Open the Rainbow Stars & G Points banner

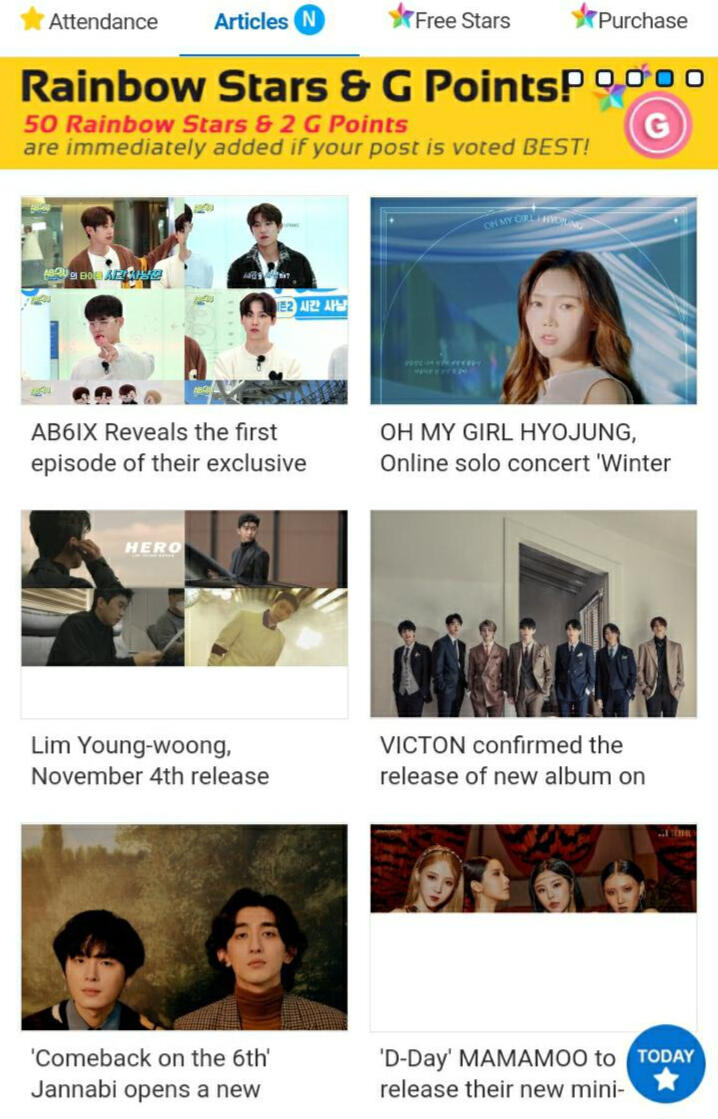(358, 113)
